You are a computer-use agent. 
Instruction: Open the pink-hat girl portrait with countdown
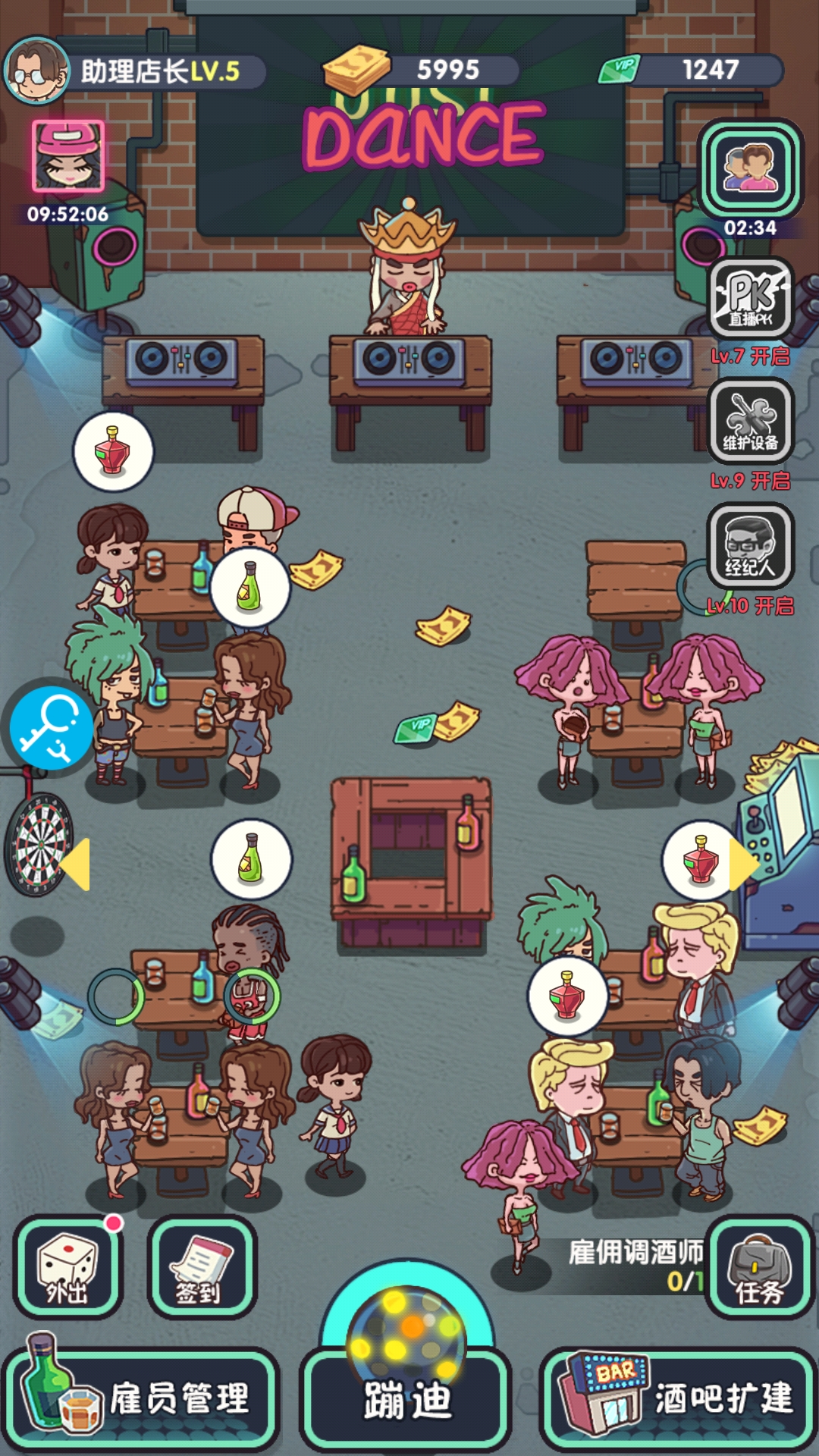click(68, 156)
